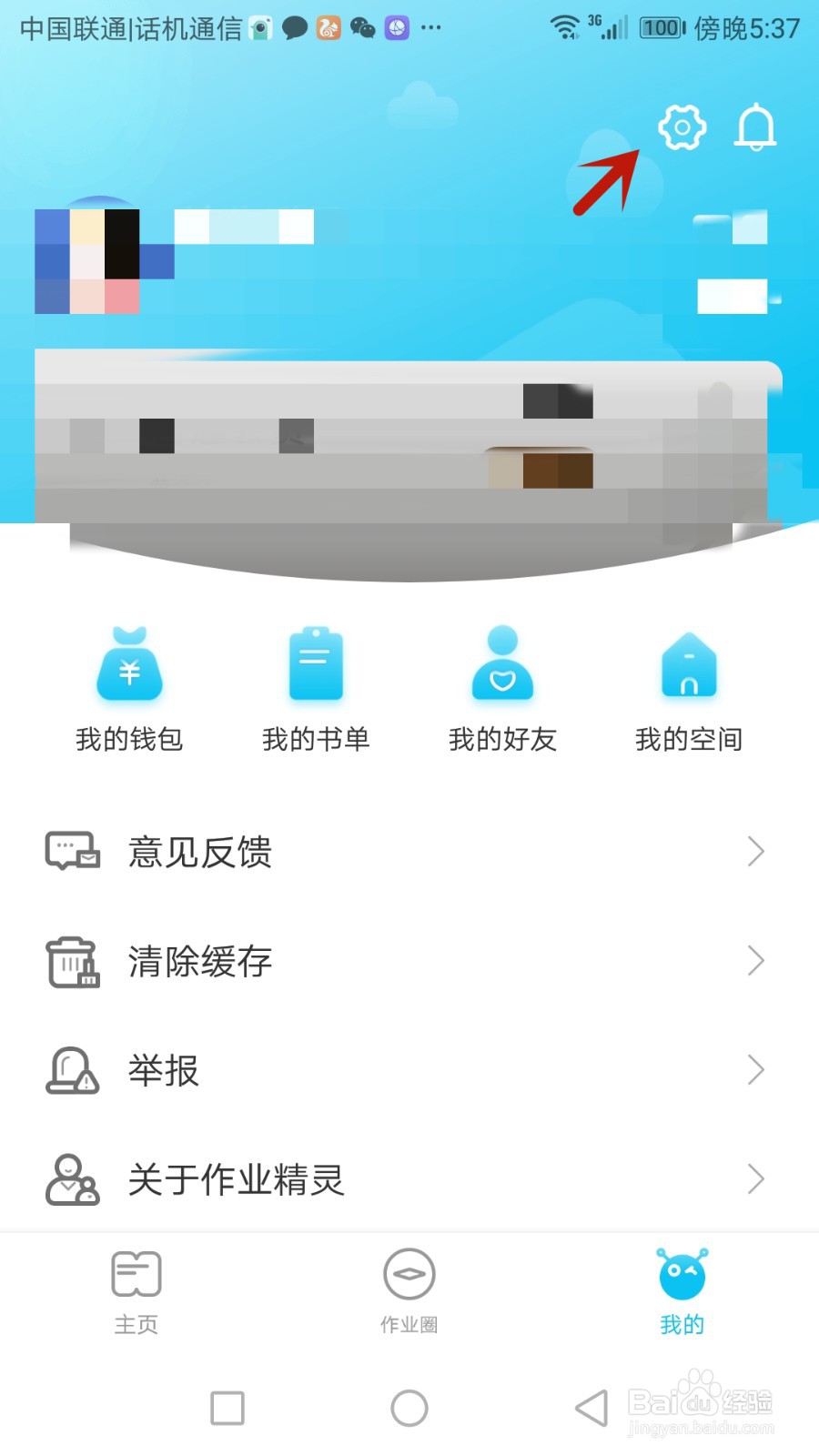Screen dimensions: 819x1456
Task: Switch to the 主页 tab
Action: tap(136, 1292)
